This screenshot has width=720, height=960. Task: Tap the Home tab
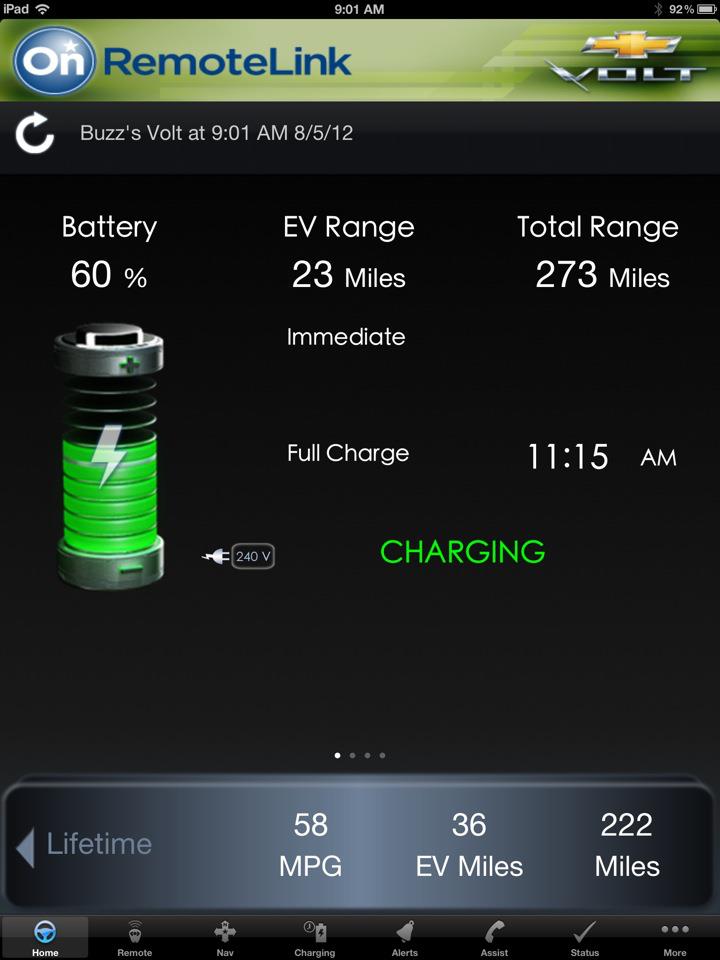pos(45,938)
